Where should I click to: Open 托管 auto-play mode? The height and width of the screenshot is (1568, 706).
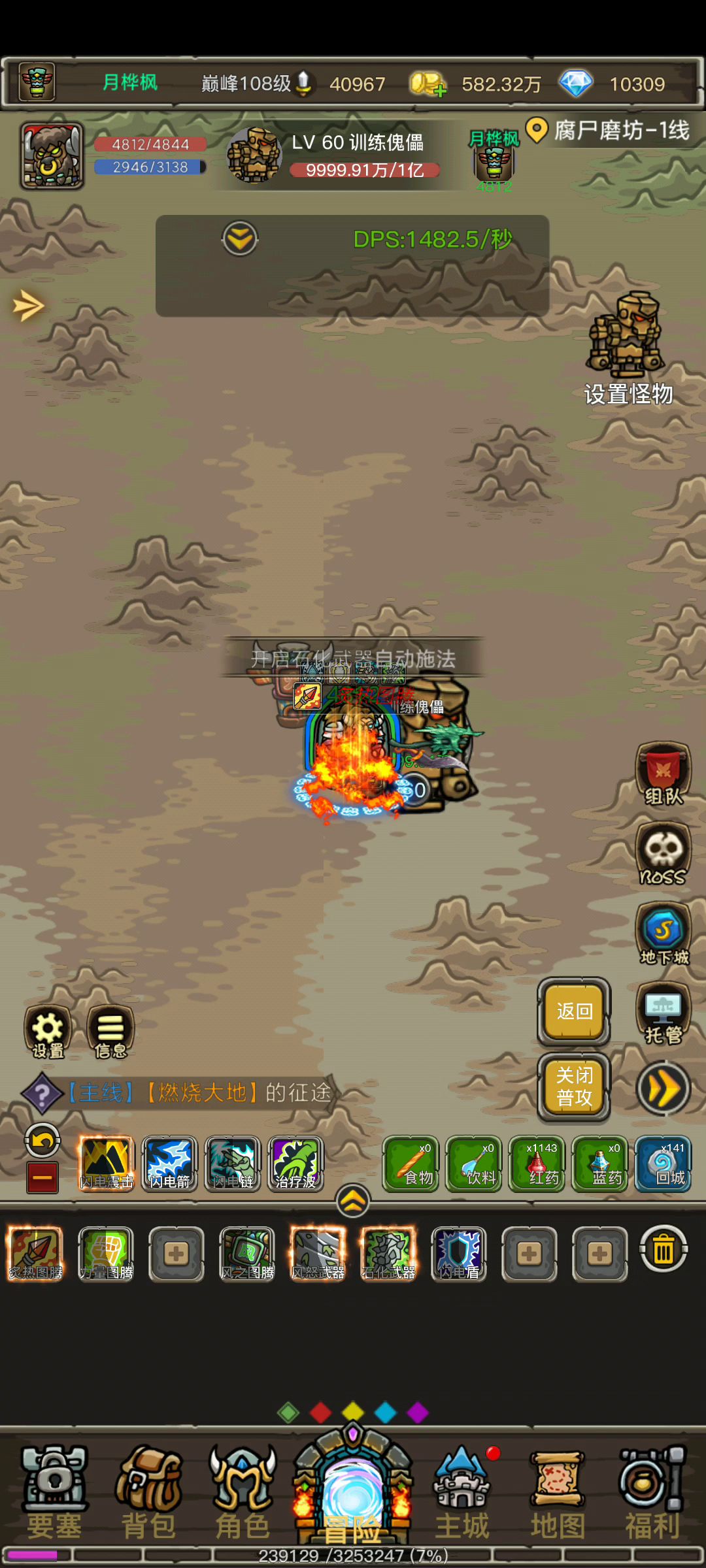click(664, 1015)
